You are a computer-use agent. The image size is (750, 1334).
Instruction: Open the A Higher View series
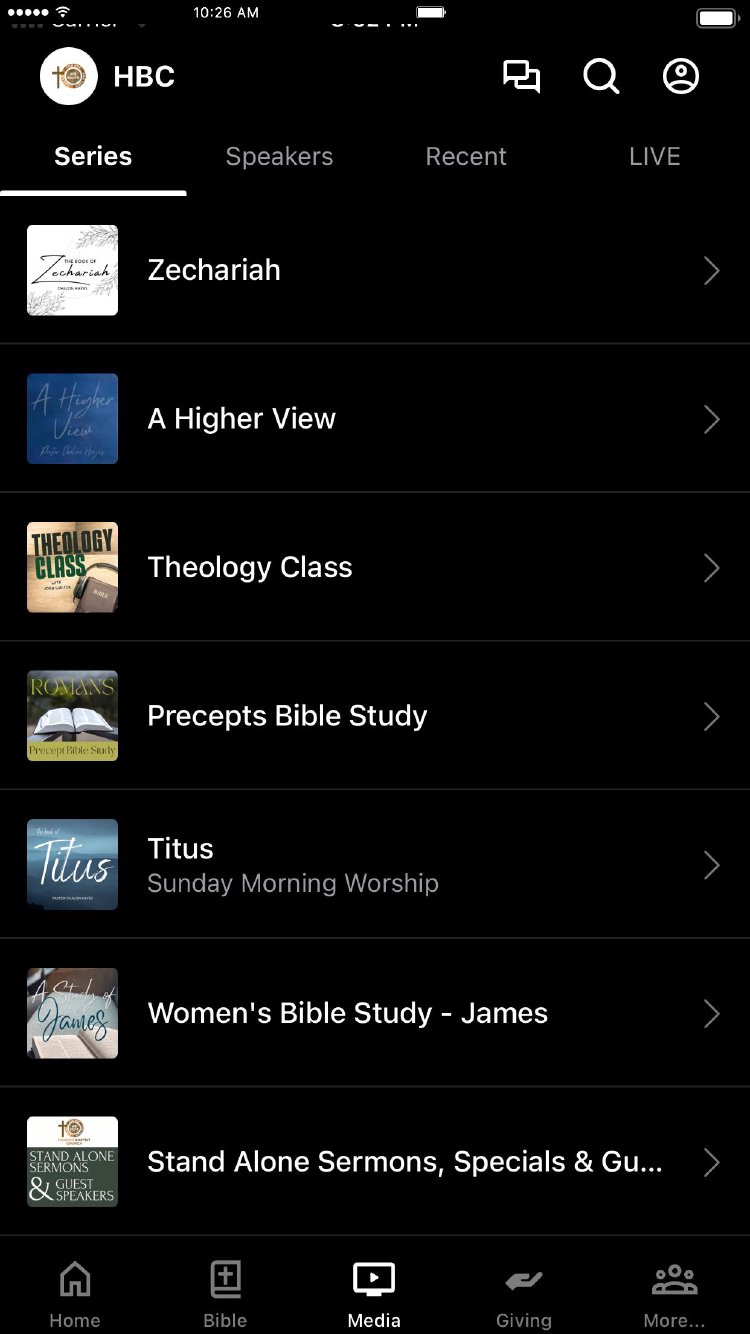coord(374,419)
